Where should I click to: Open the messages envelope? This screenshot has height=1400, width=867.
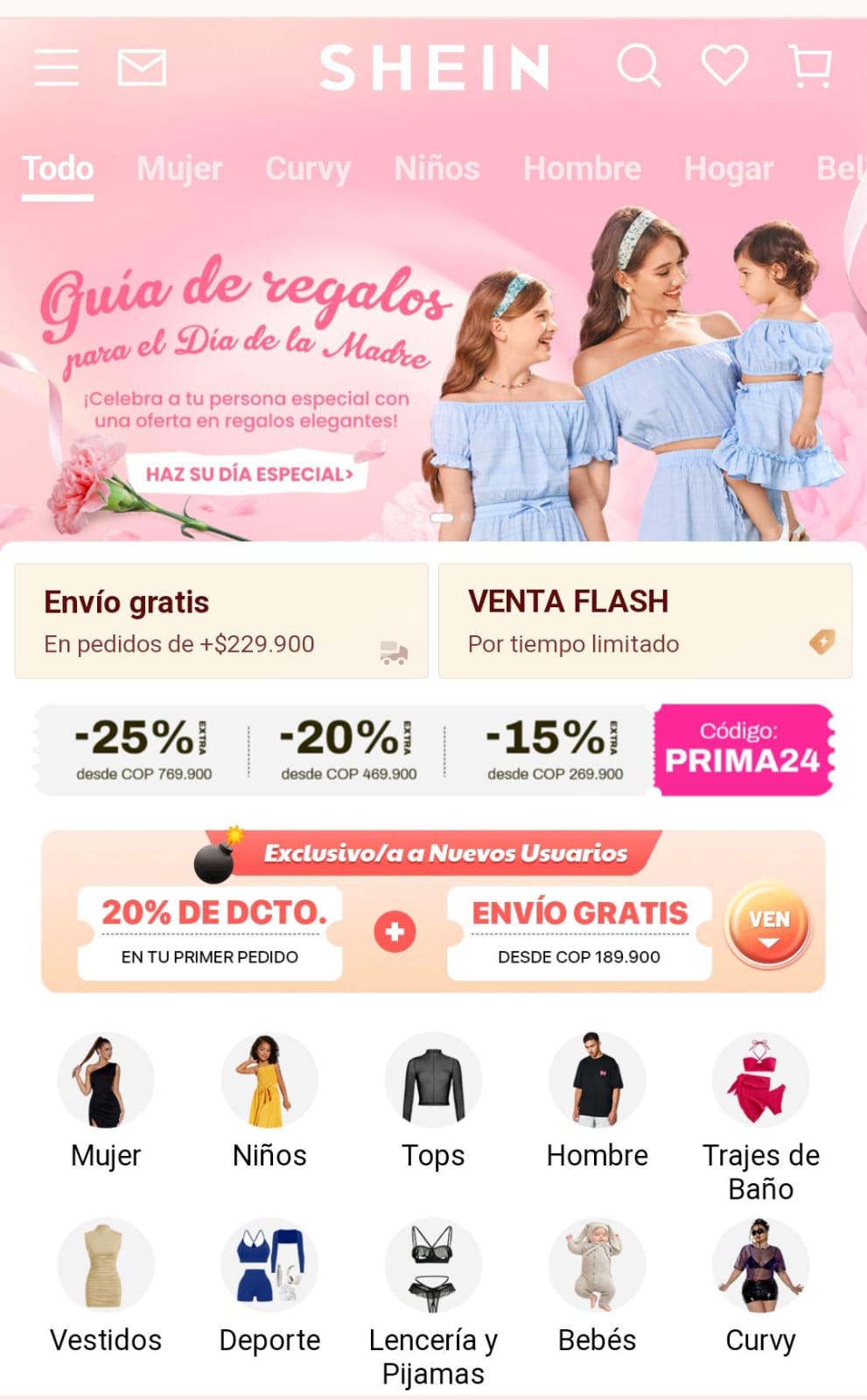[x=142, y=67]
